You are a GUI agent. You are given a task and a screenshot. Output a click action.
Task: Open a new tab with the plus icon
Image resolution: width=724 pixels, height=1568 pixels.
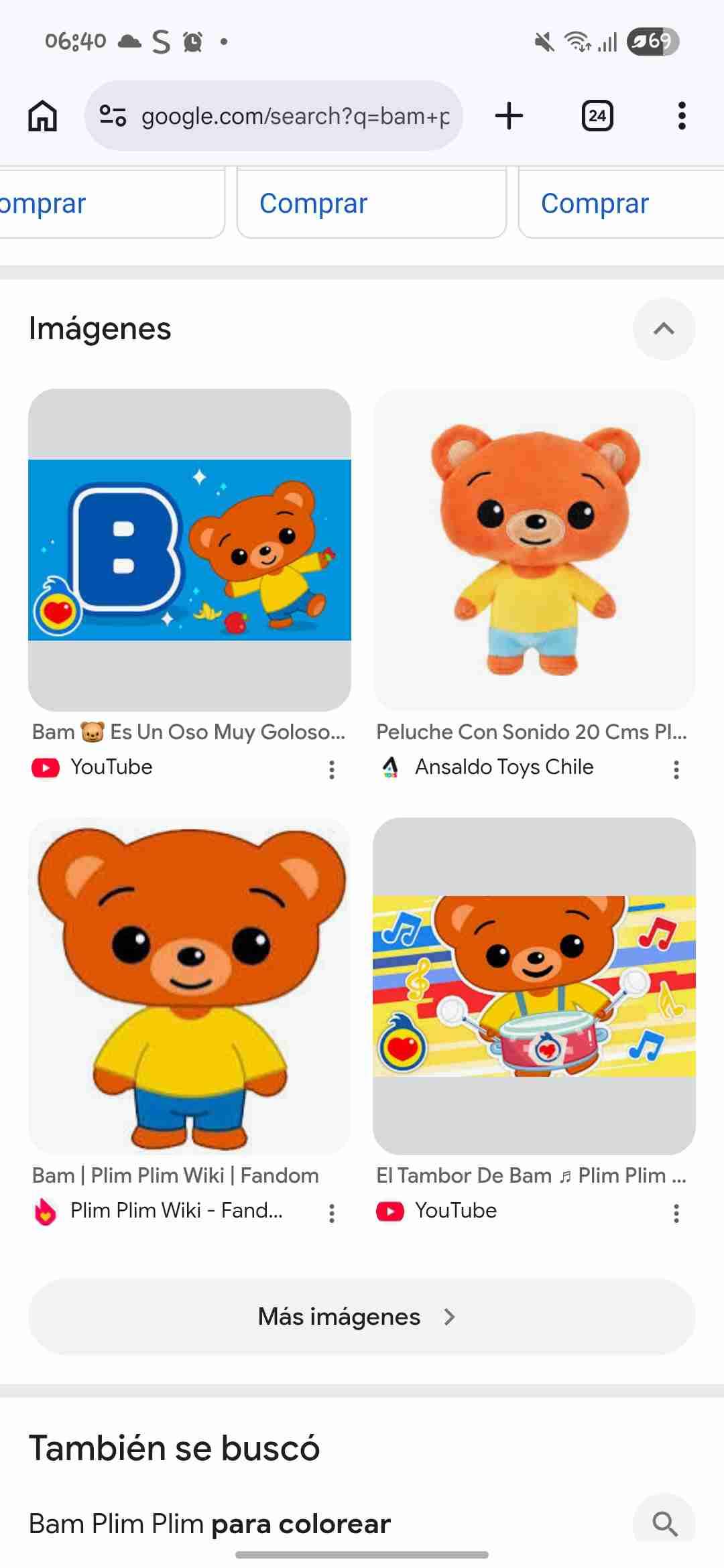point(509,115)
